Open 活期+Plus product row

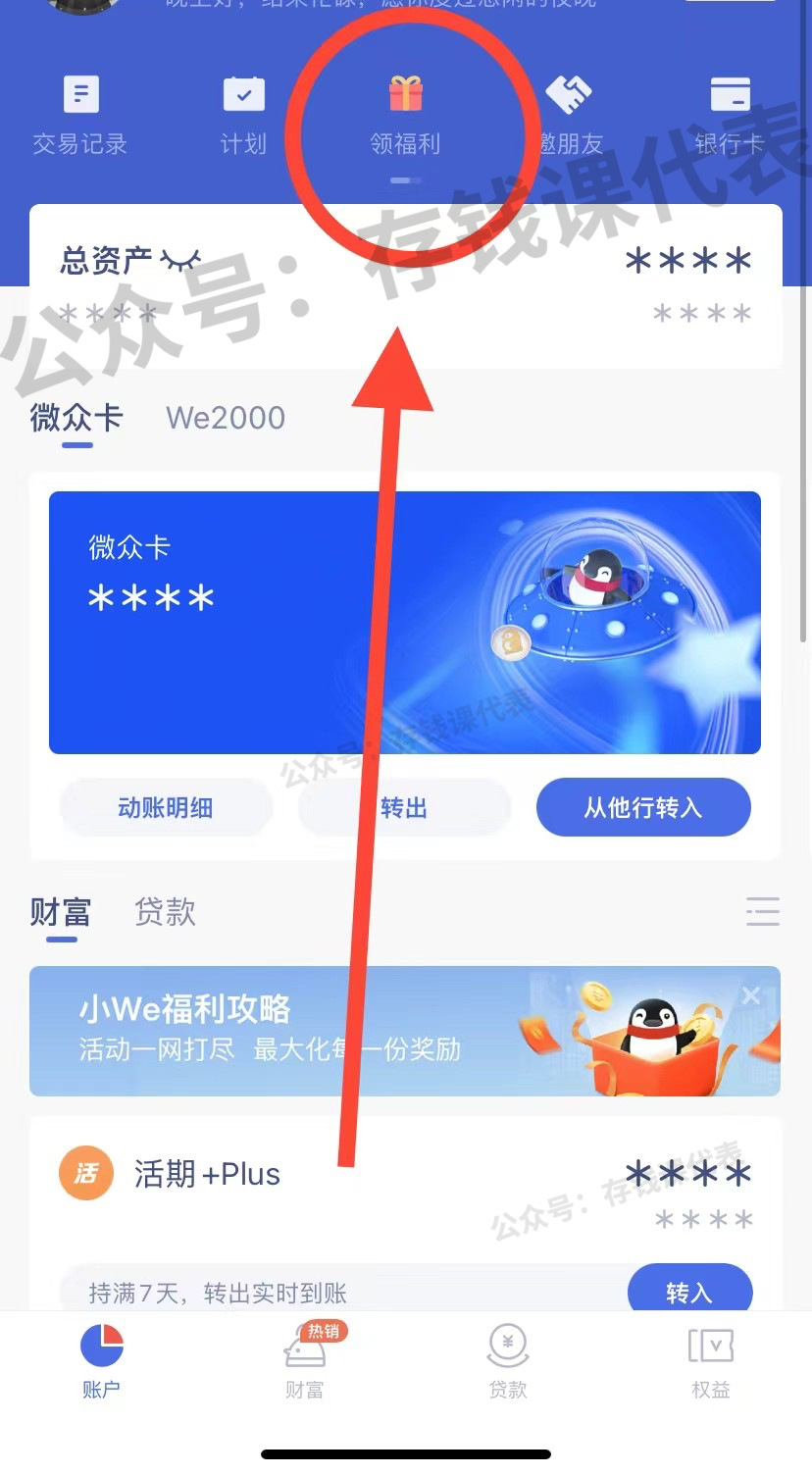point(294,1174)
